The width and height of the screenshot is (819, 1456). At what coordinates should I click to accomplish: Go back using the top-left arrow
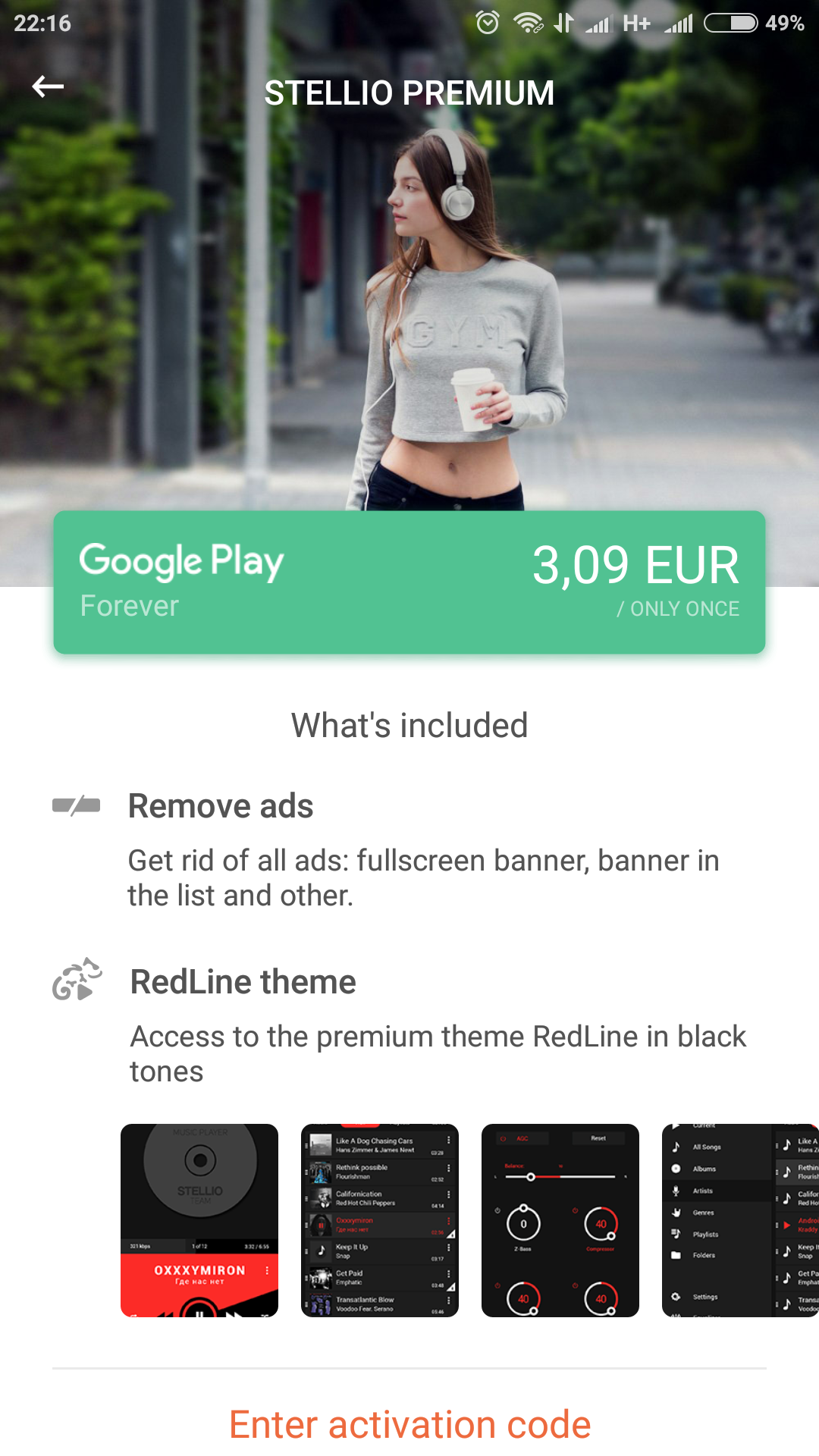click(x=48, y=86)
